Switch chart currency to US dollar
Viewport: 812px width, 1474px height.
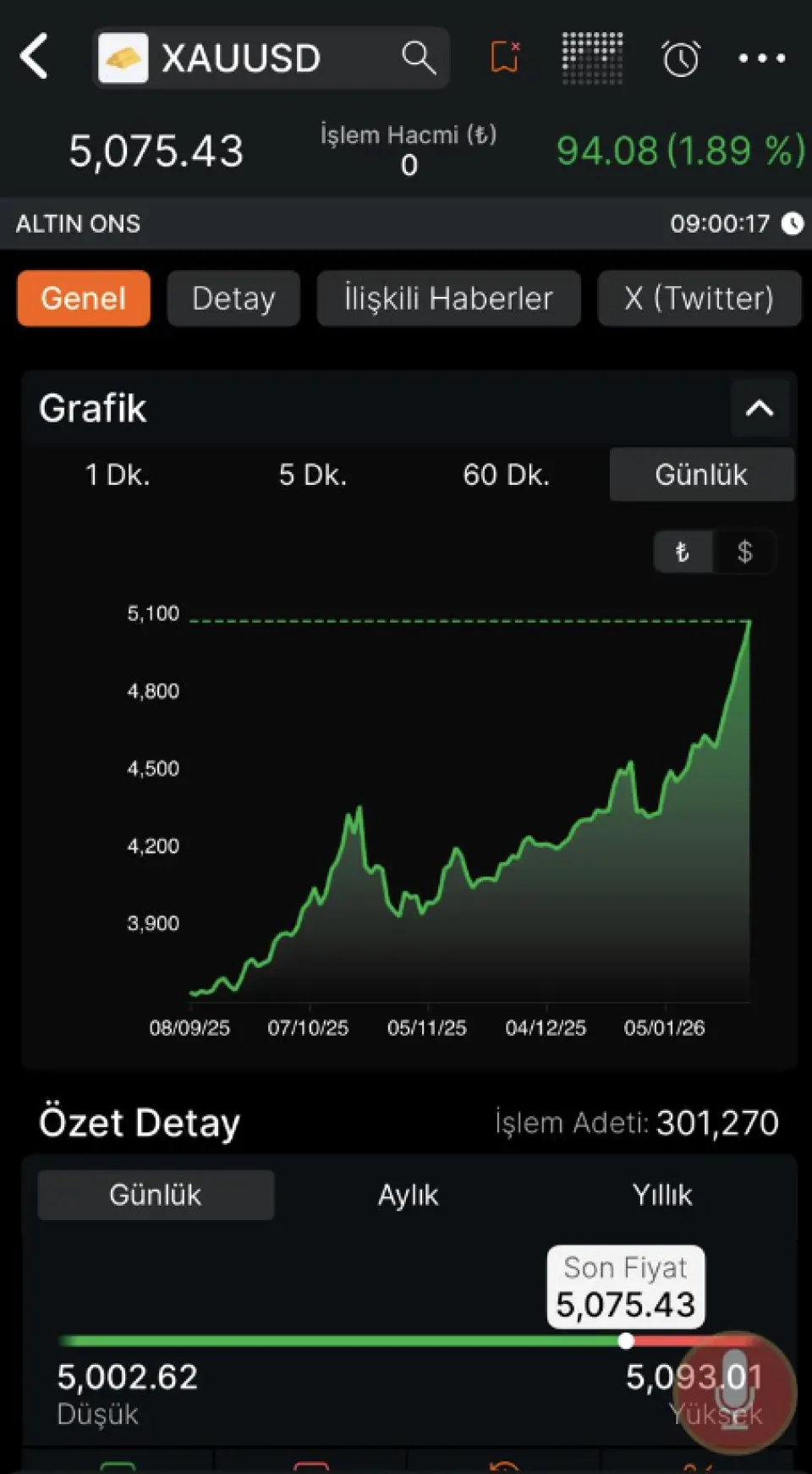click(x=744, y=553)
